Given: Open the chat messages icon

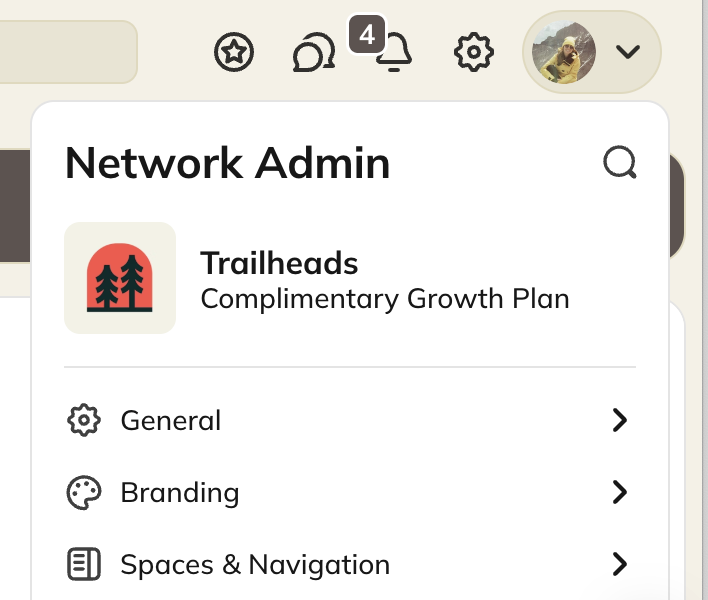Looking at the screenshot, I should click(x=313, y=53).
